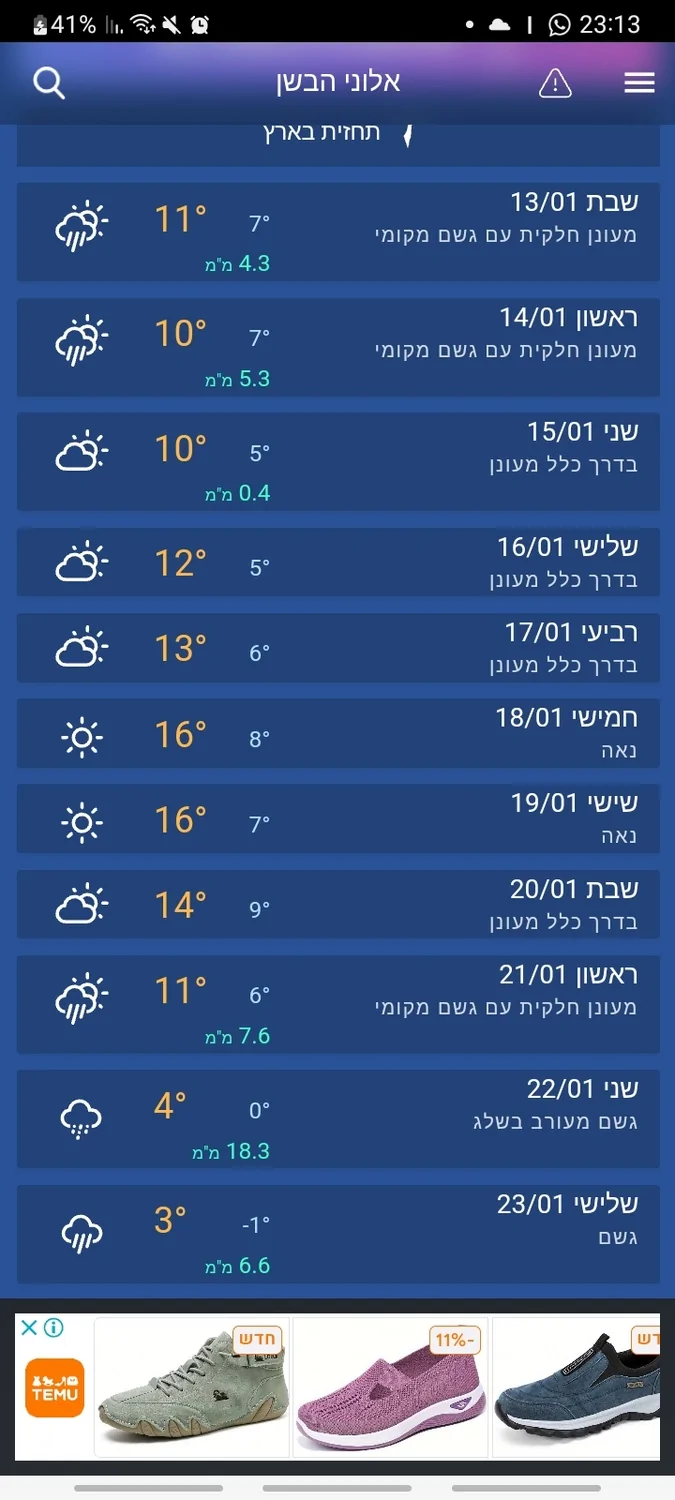The height and width of the screenshot is (1500, 675).
Task: Open the רביעי 17/01 forecast row
Action: [338, 647]
